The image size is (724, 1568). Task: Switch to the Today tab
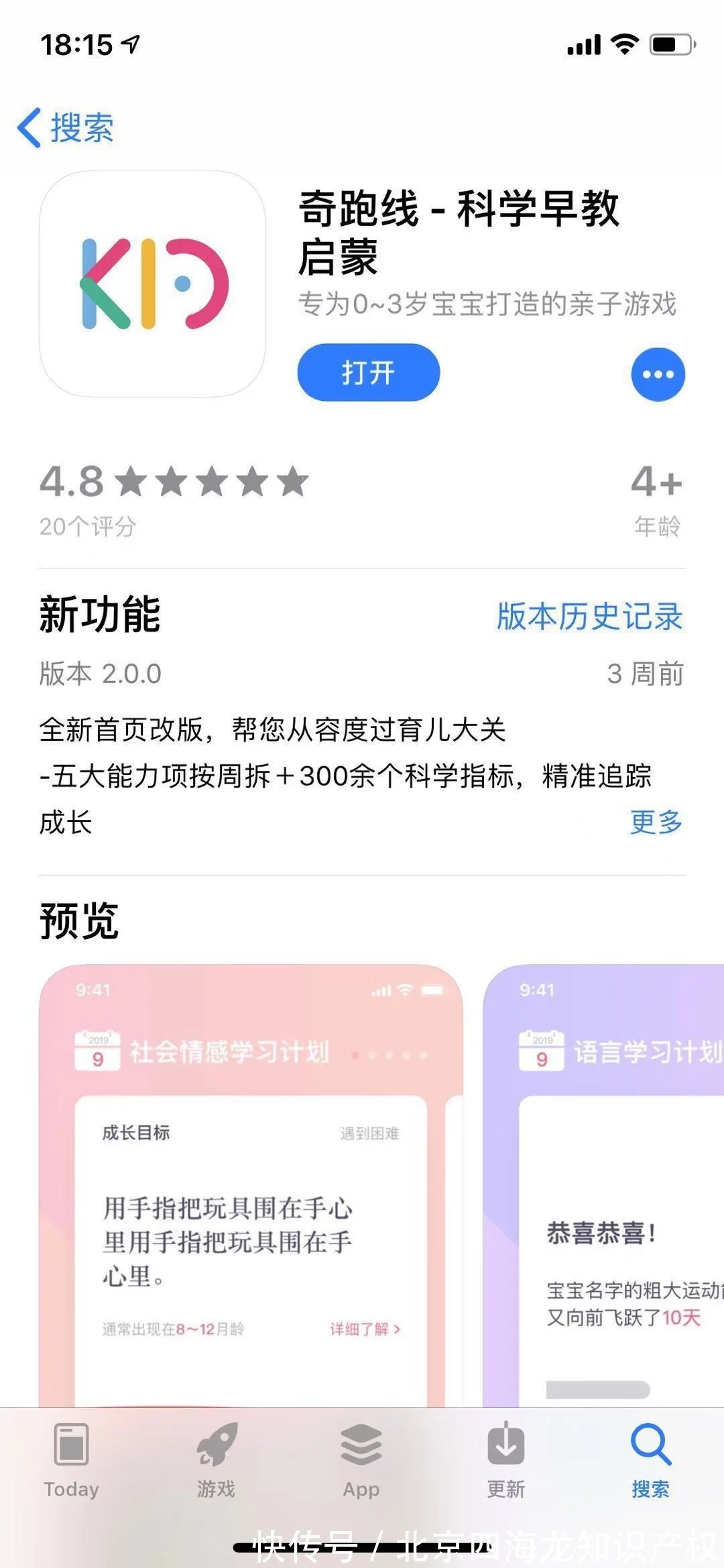[x=71, y=1460]
